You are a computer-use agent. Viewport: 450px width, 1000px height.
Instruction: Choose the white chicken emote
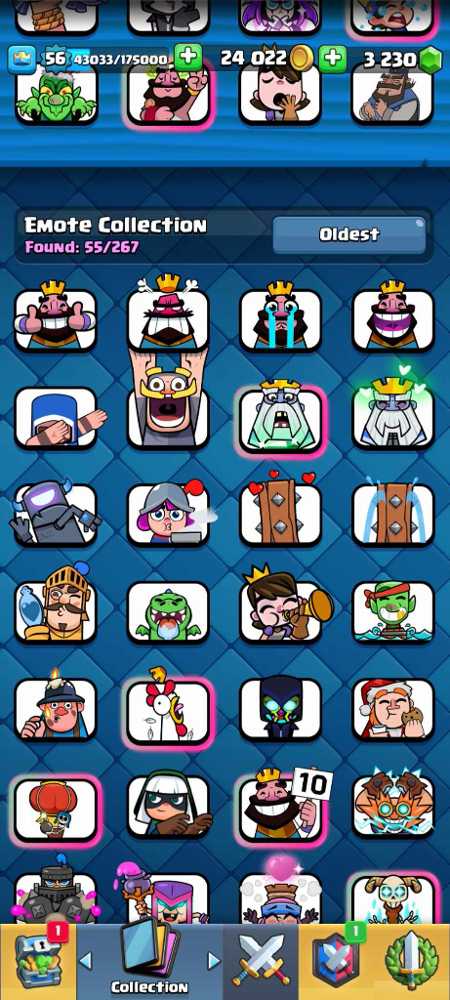168,707
